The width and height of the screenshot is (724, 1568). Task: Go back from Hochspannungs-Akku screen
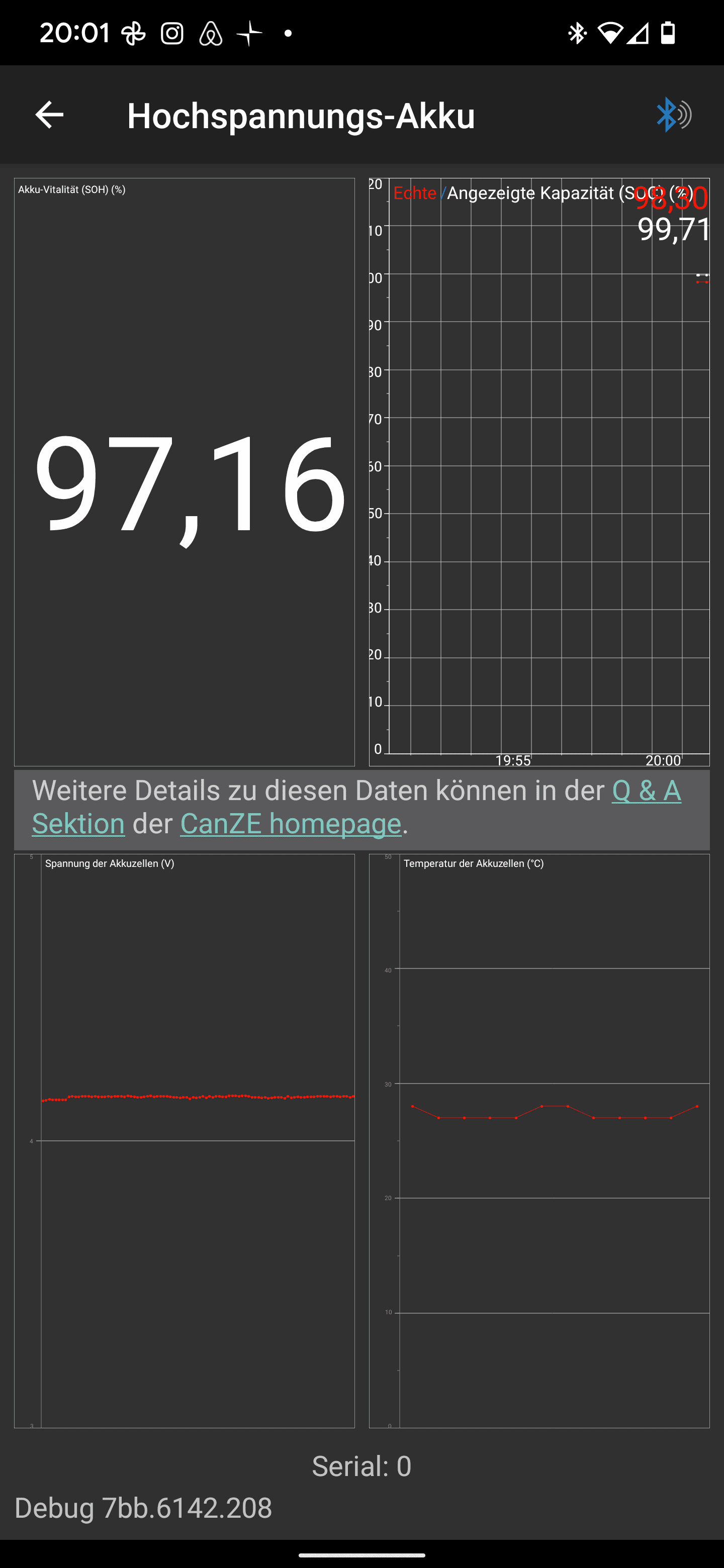49,115
